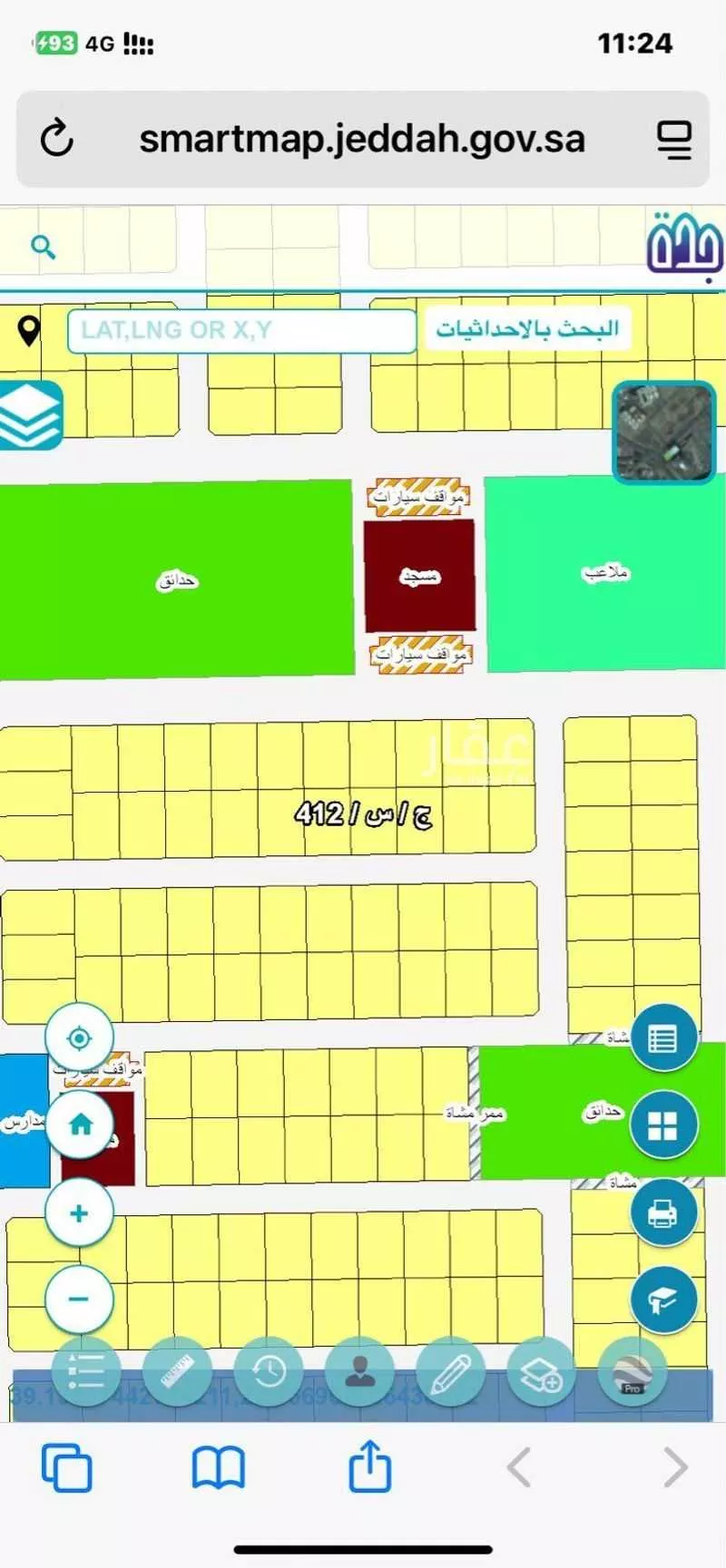Locate my current position on the map

pos(79,1037)
